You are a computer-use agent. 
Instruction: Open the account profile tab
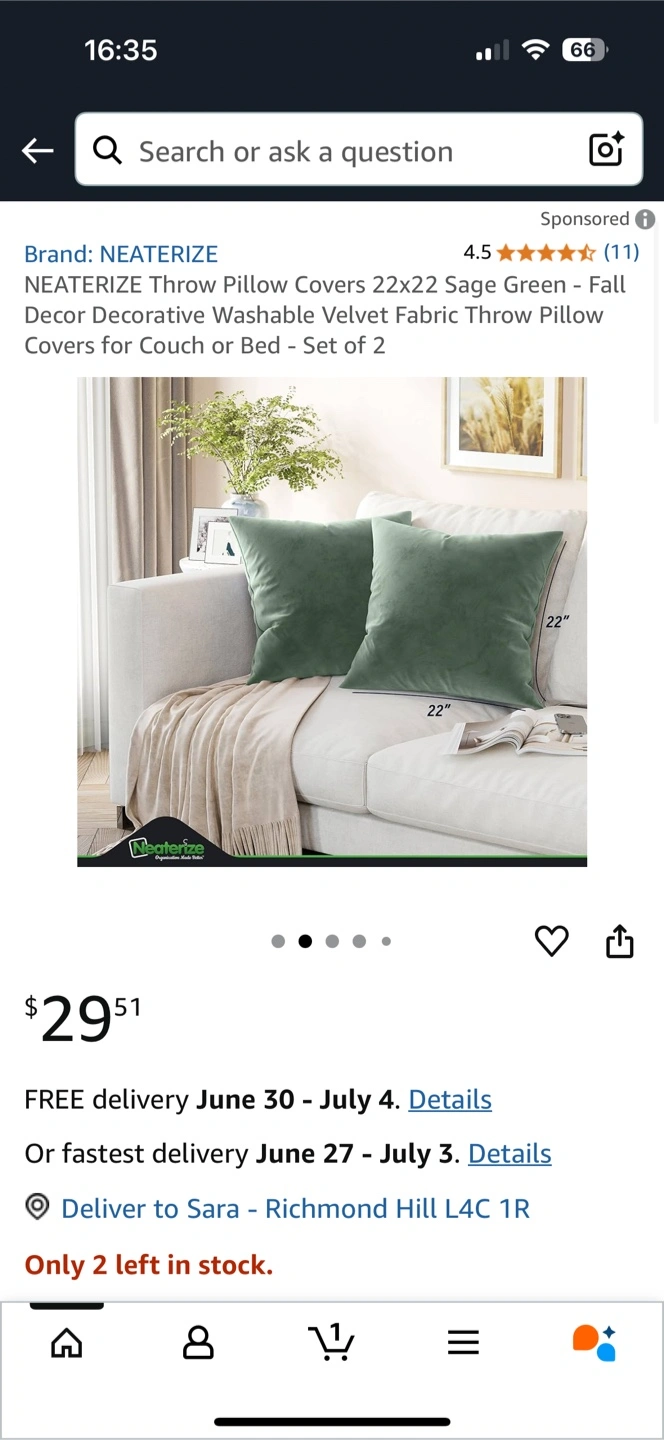[x=198, y=1343]
